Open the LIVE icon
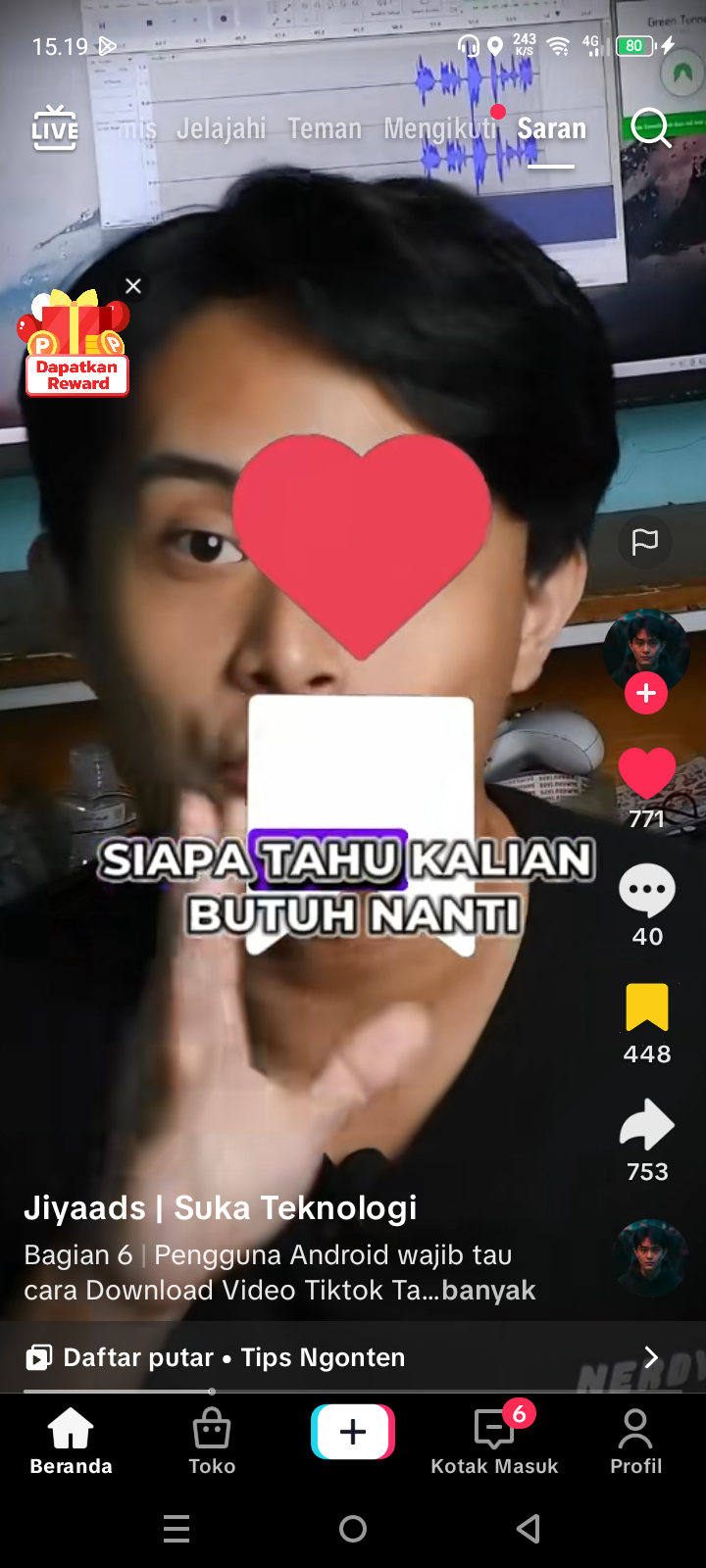The image size is (706, 1568). pos(55,128)
